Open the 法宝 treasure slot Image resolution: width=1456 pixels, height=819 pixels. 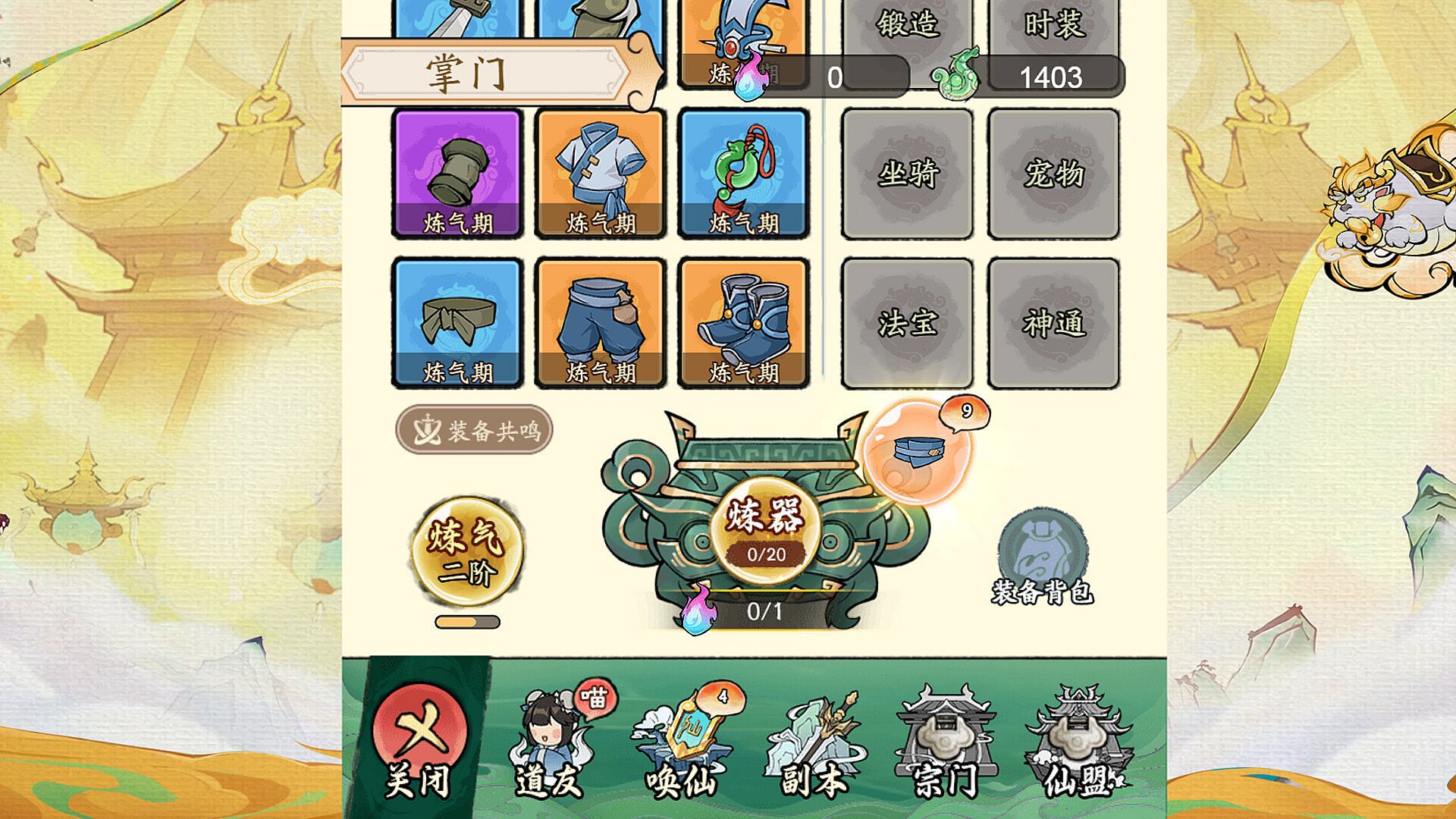908,323
